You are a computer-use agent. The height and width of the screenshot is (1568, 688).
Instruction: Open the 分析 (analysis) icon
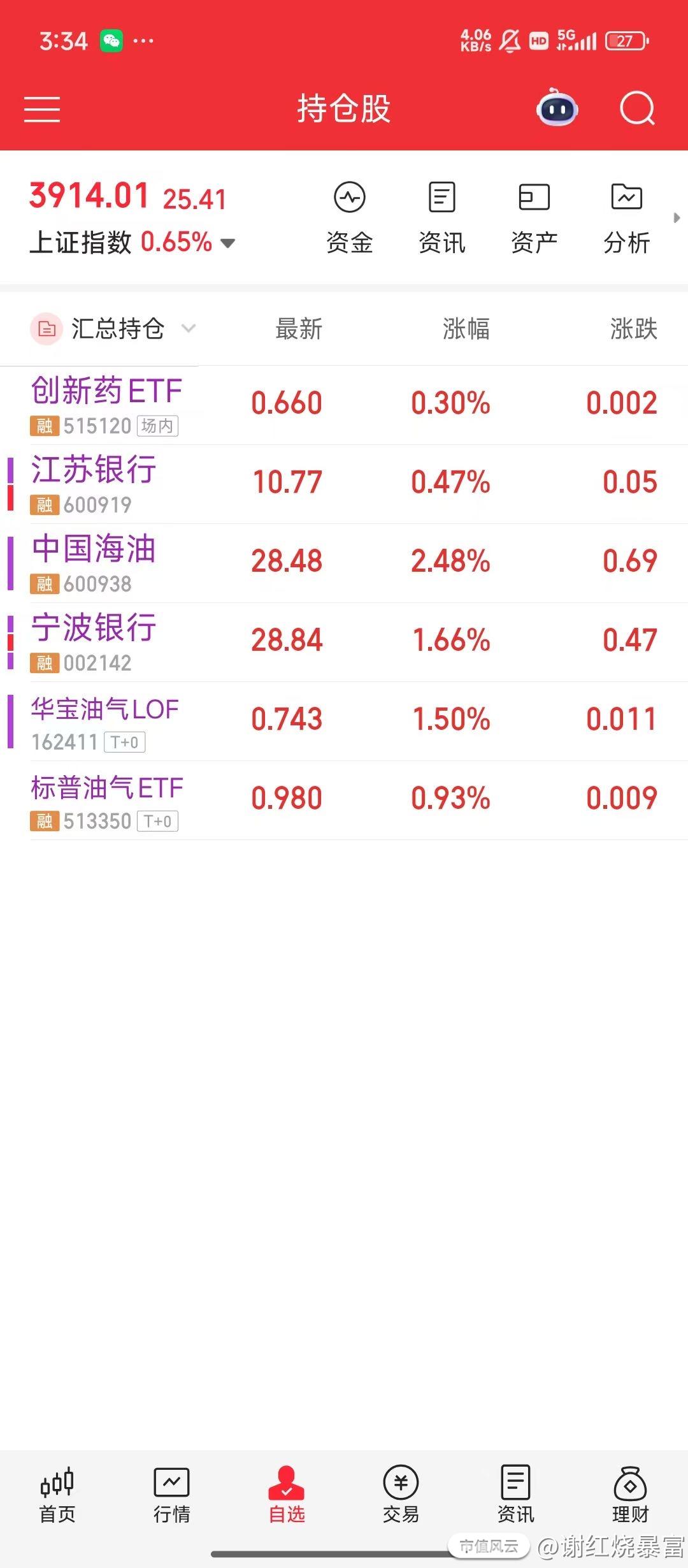627,215
